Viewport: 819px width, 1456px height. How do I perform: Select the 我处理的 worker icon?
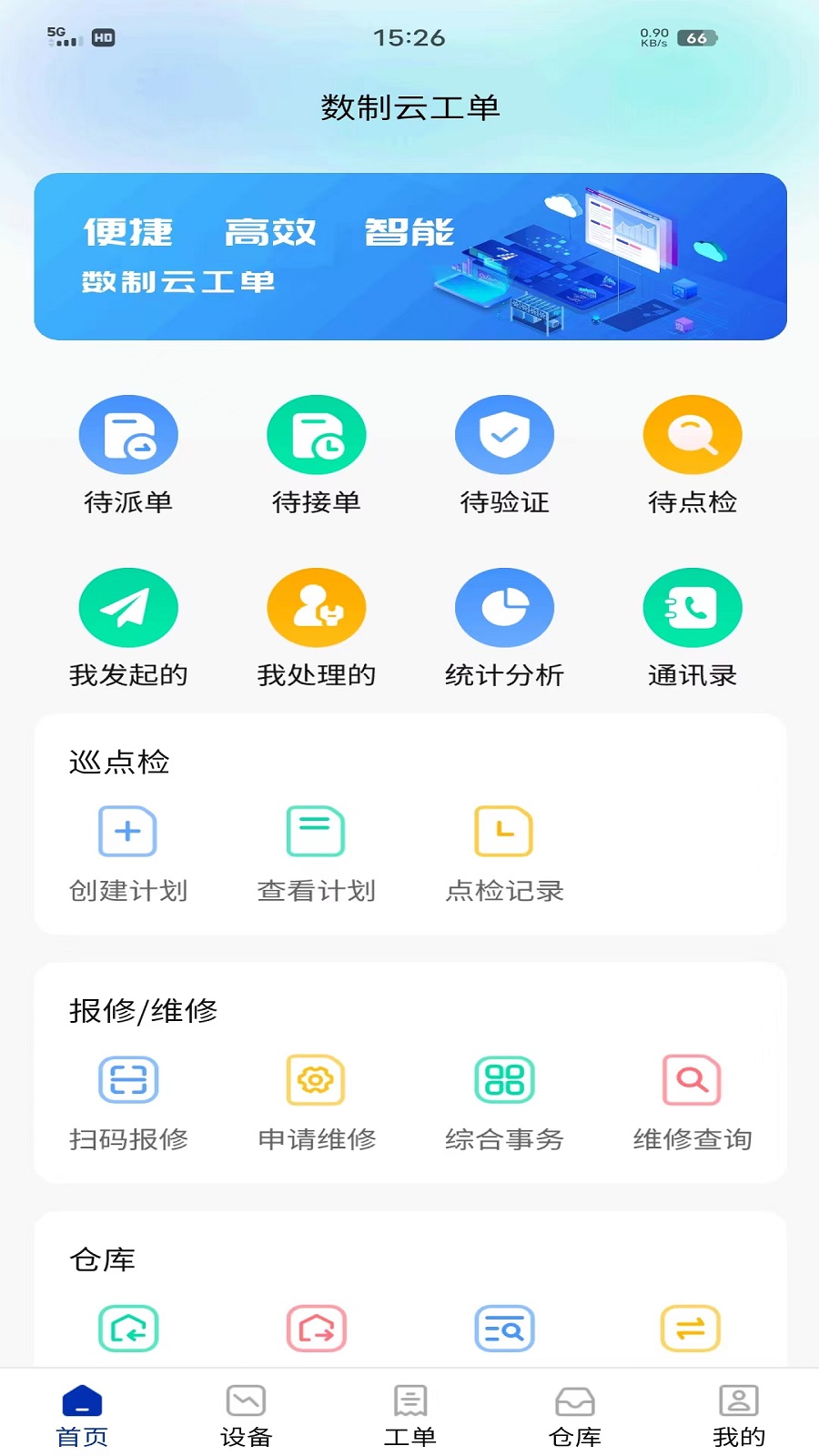click(316, 606)
